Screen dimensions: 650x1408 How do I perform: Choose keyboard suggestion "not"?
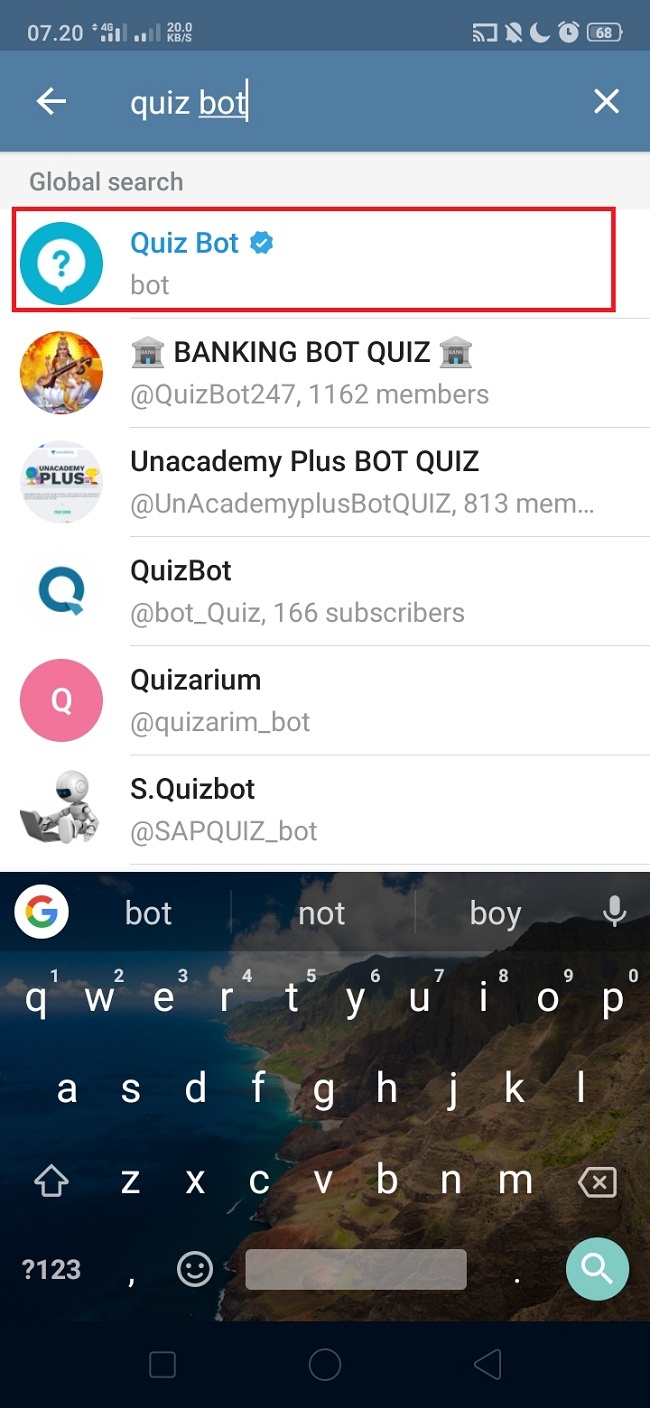[x=321, y=913]
